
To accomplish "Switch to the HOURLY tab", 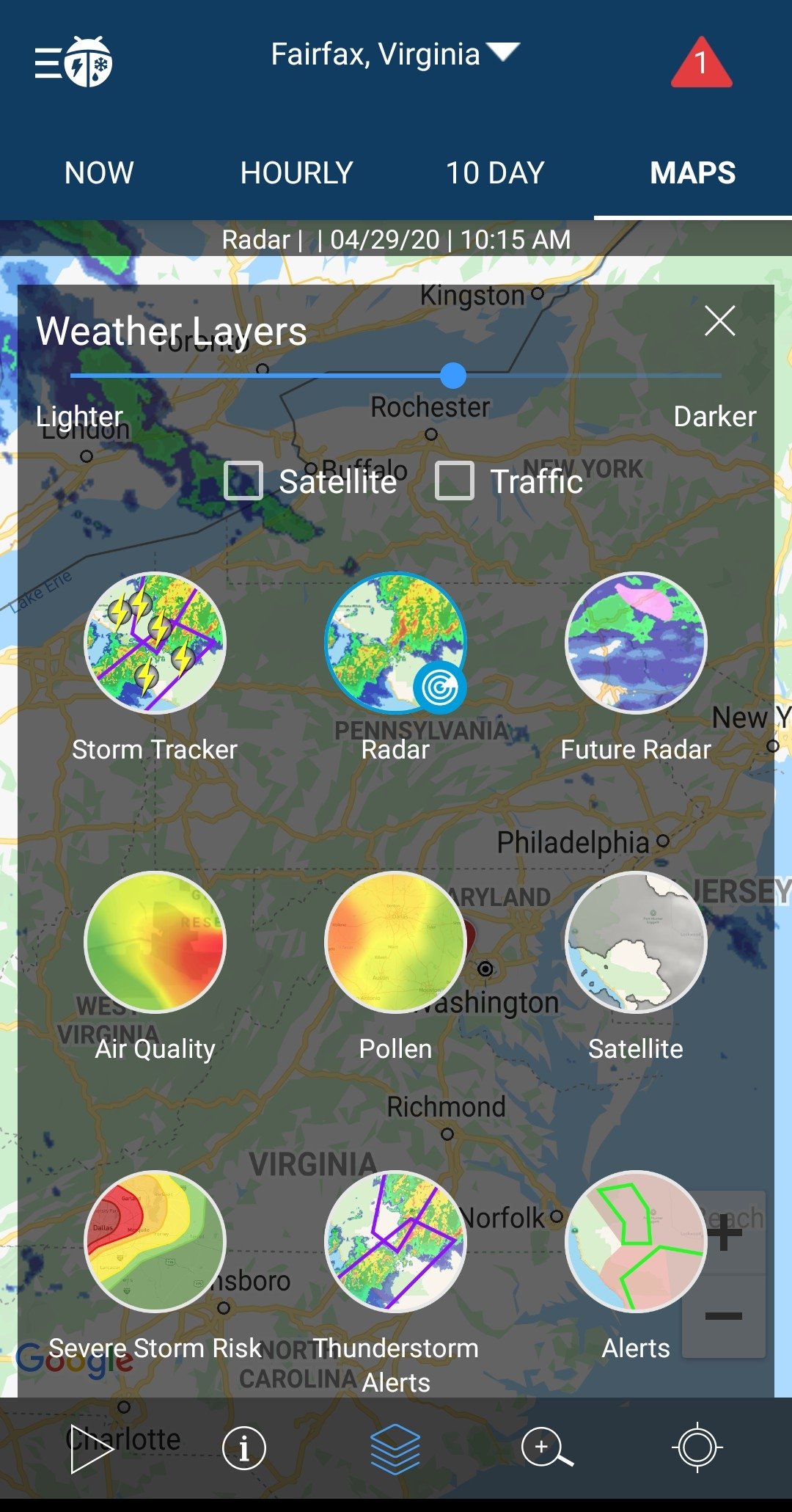I will tap(297, 173).
